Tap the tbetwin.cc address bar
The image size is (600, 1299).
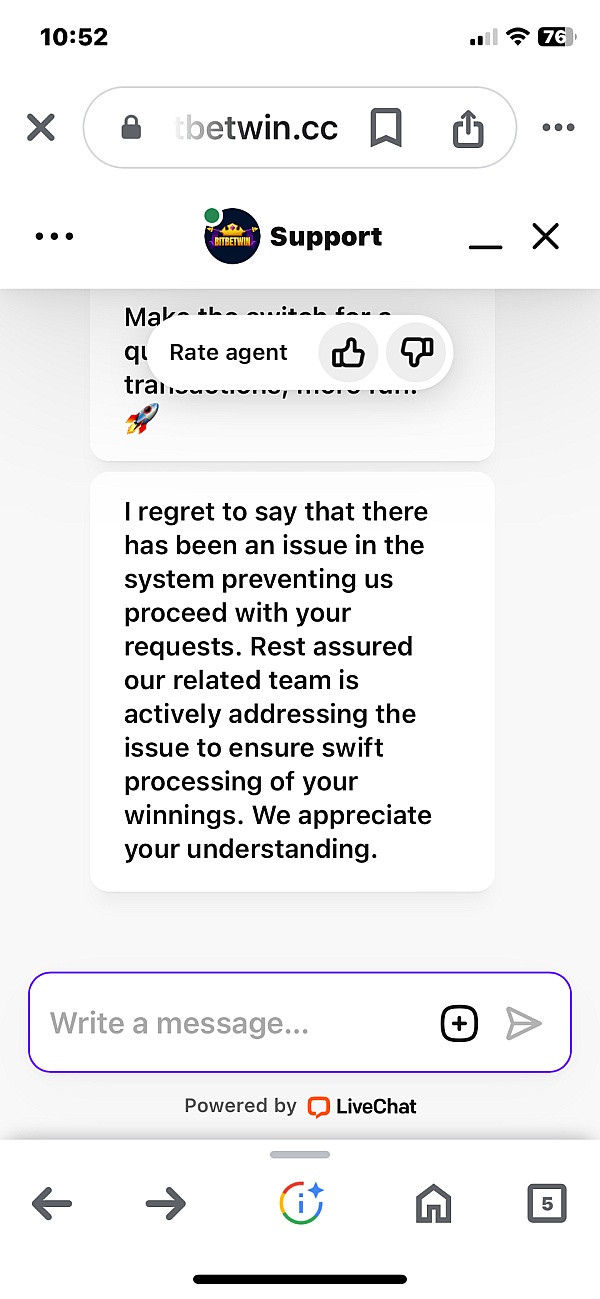(x=255, y=128)
